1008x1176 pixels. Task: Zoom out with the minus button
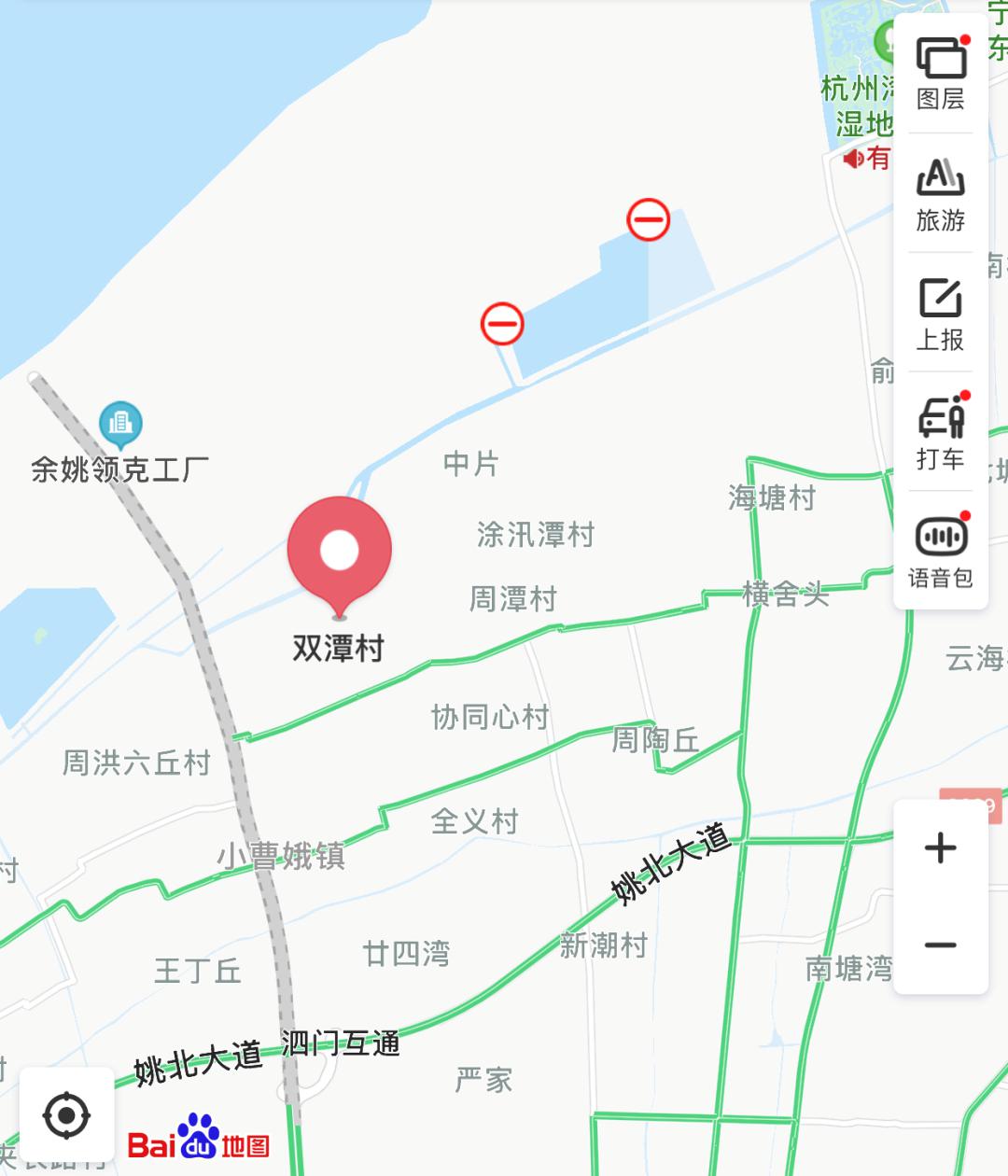pos(941,945)
